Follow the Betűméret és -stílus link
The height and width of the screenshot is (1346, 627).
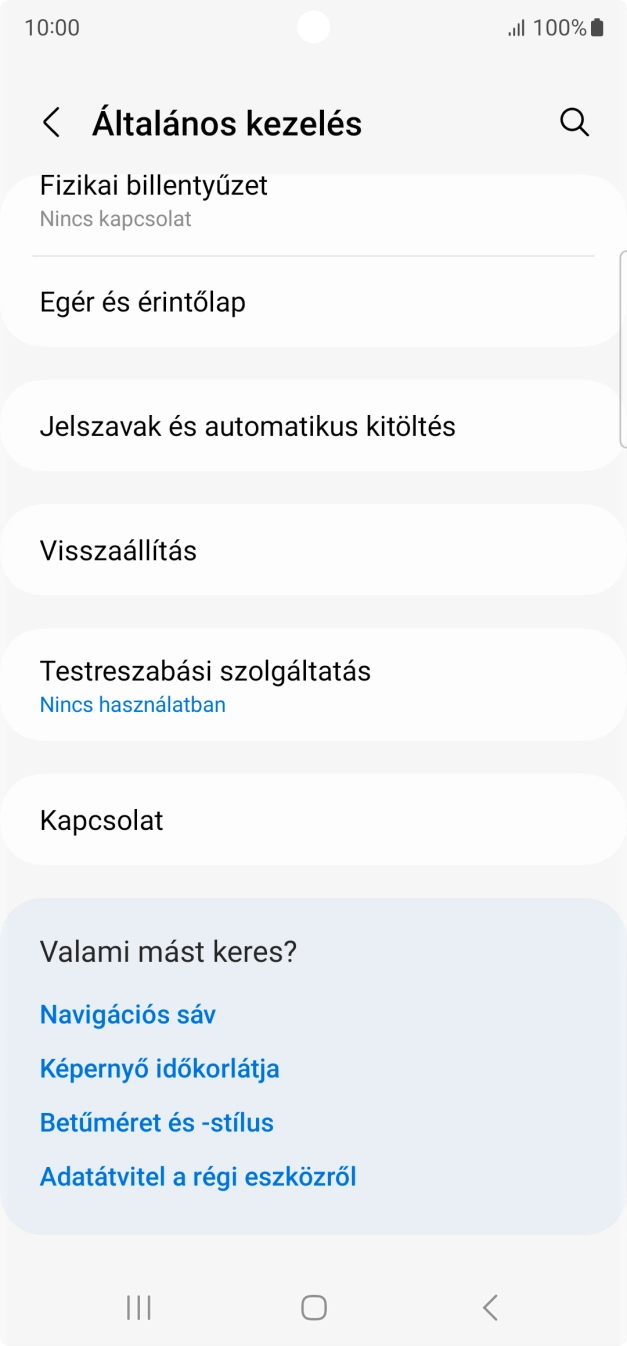pyautogui.click(x=156, y=1122)
